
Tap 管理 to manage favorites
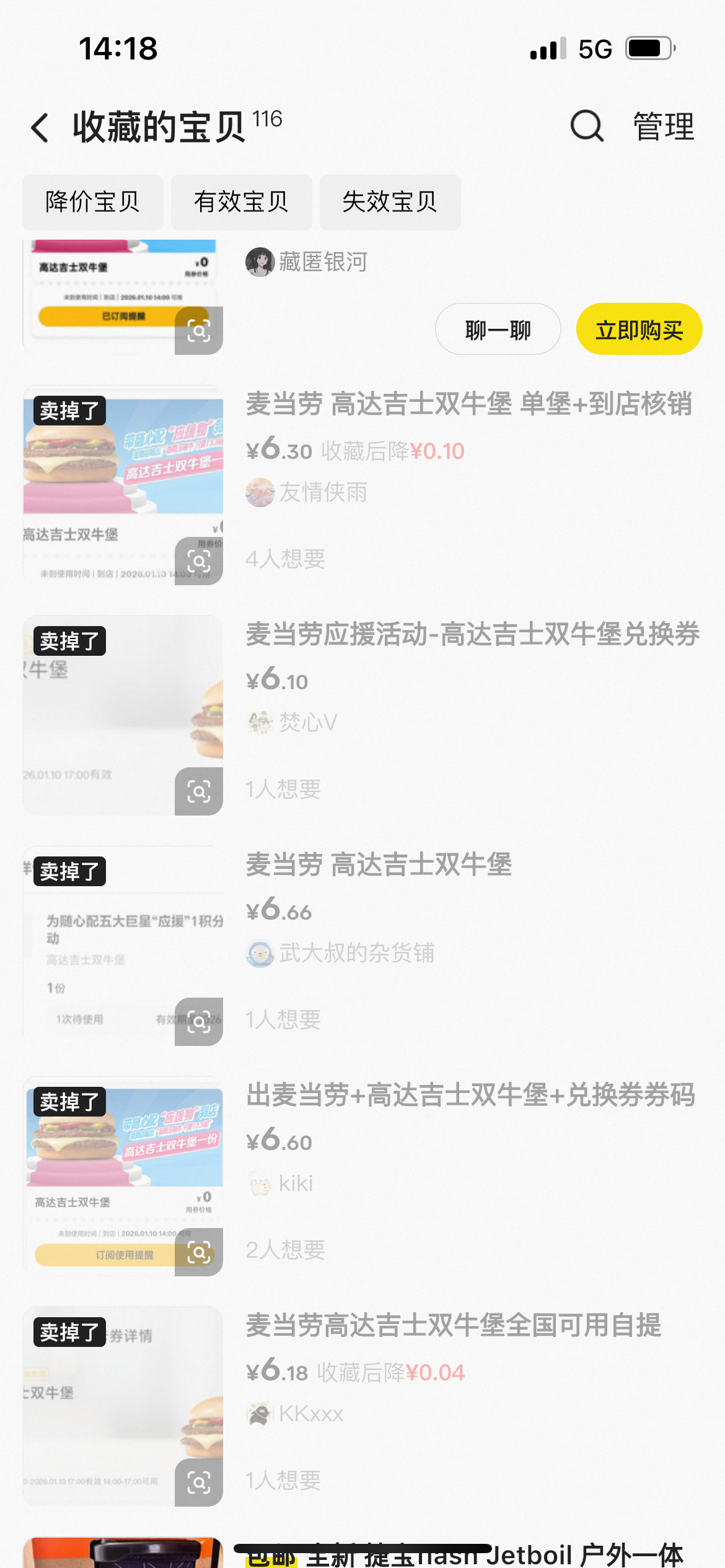(x=663, y=126)
